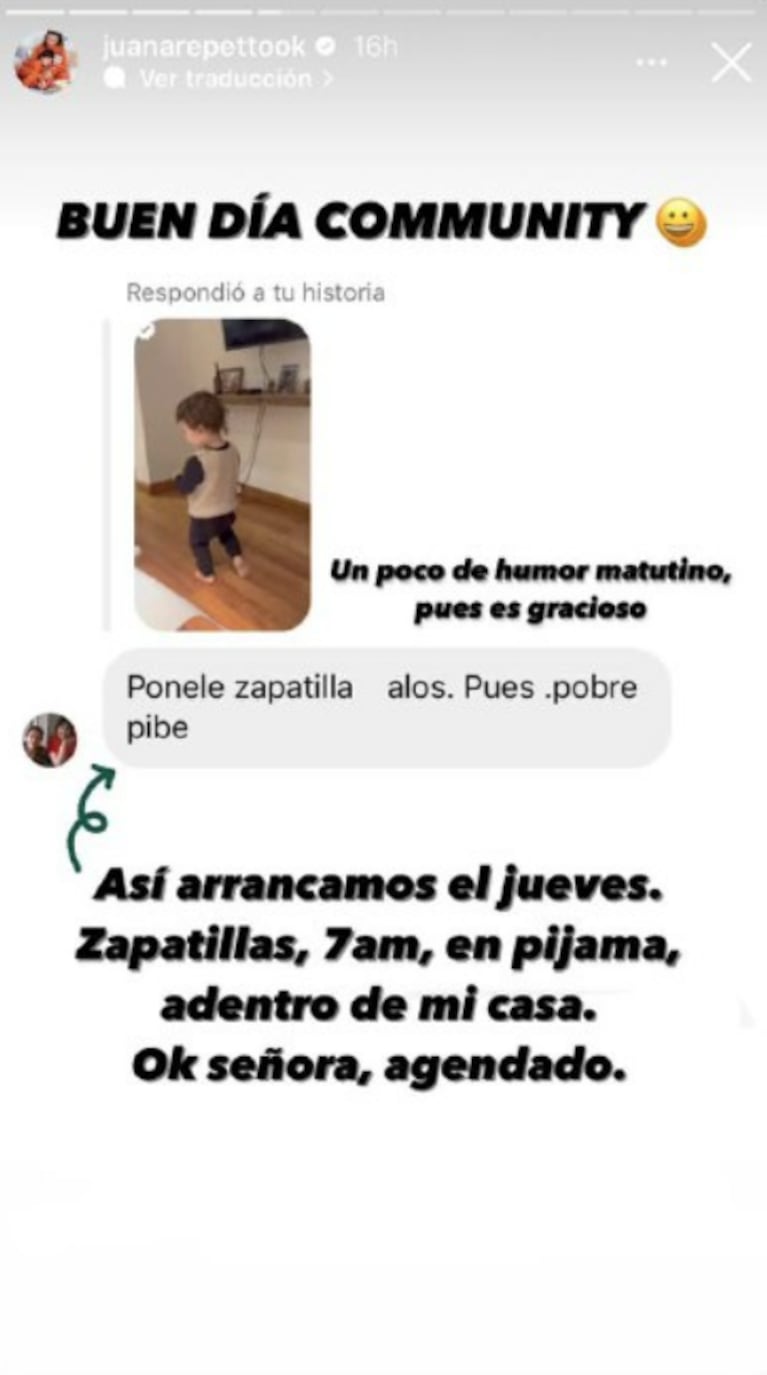Open the juanarepettook username

(207, 47)
